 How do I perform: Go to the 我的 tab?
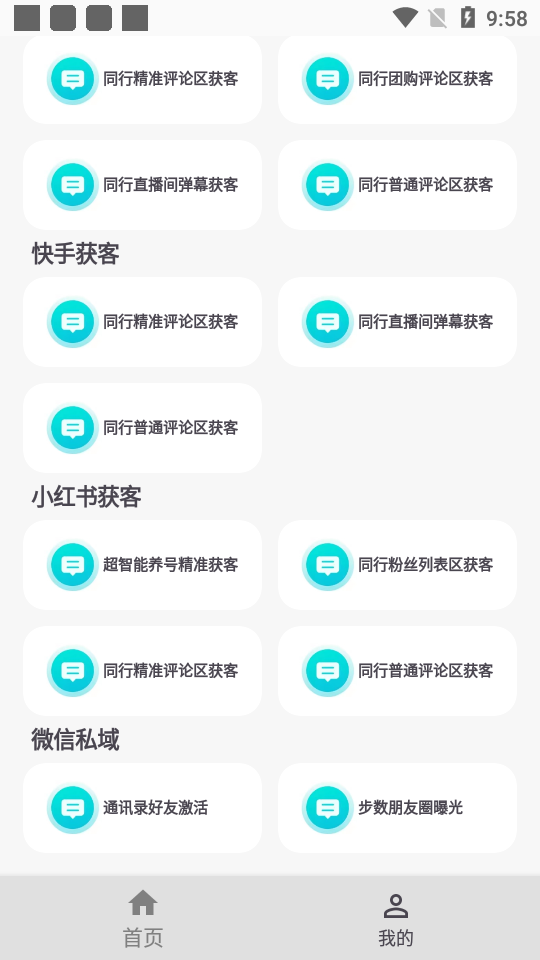396,918
